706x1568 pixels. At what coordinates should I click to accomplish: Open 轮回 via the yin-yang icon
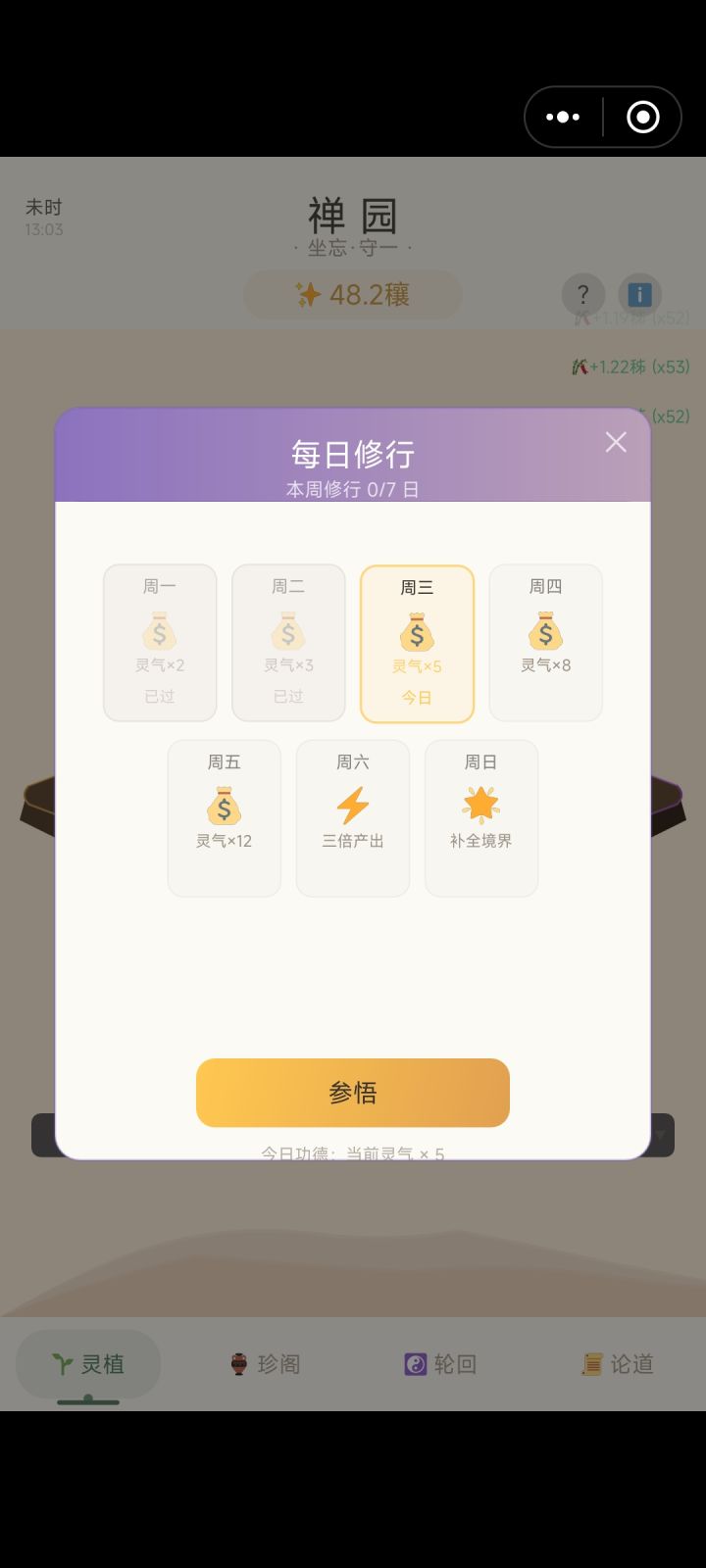pos(416,1362)
